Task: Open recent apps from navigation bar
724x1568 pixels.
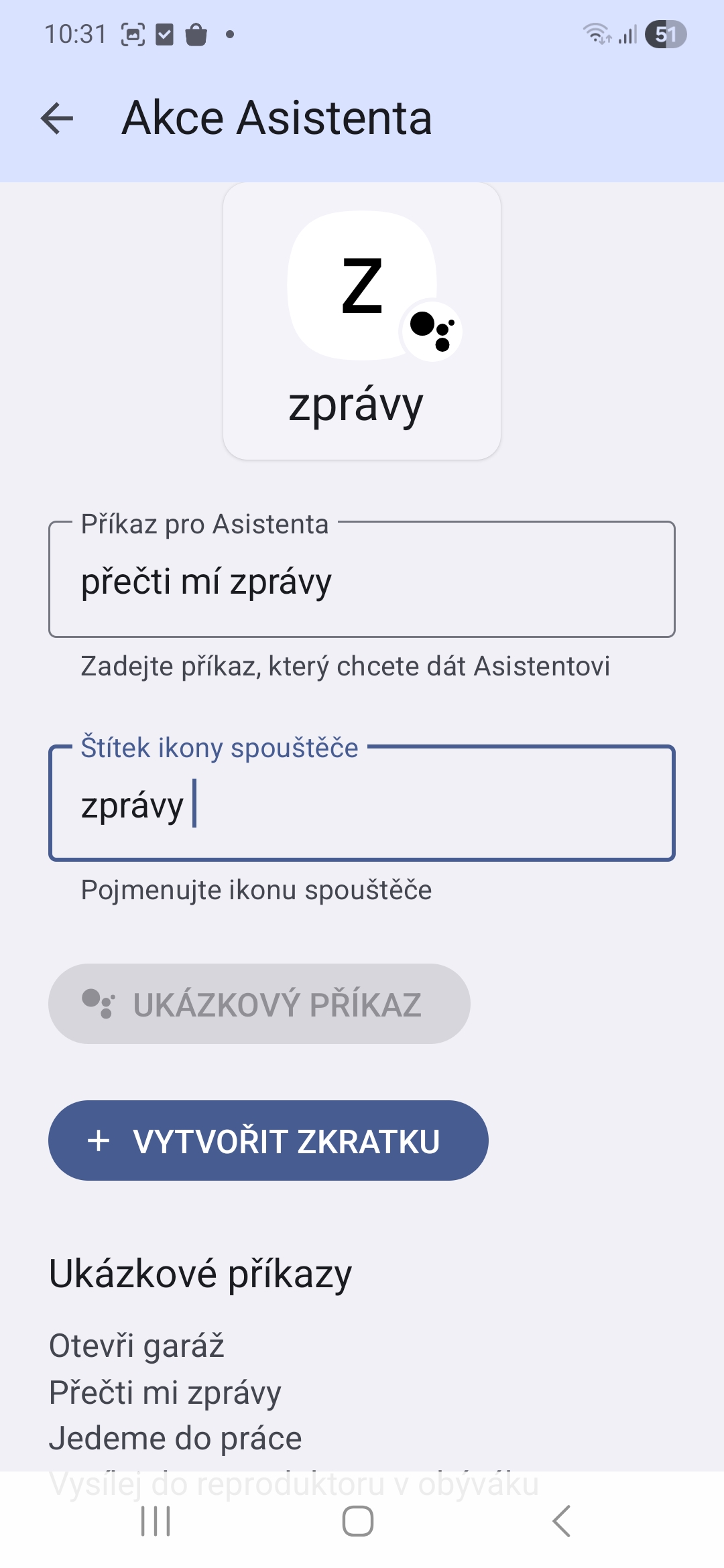Action: (156, 1521)
